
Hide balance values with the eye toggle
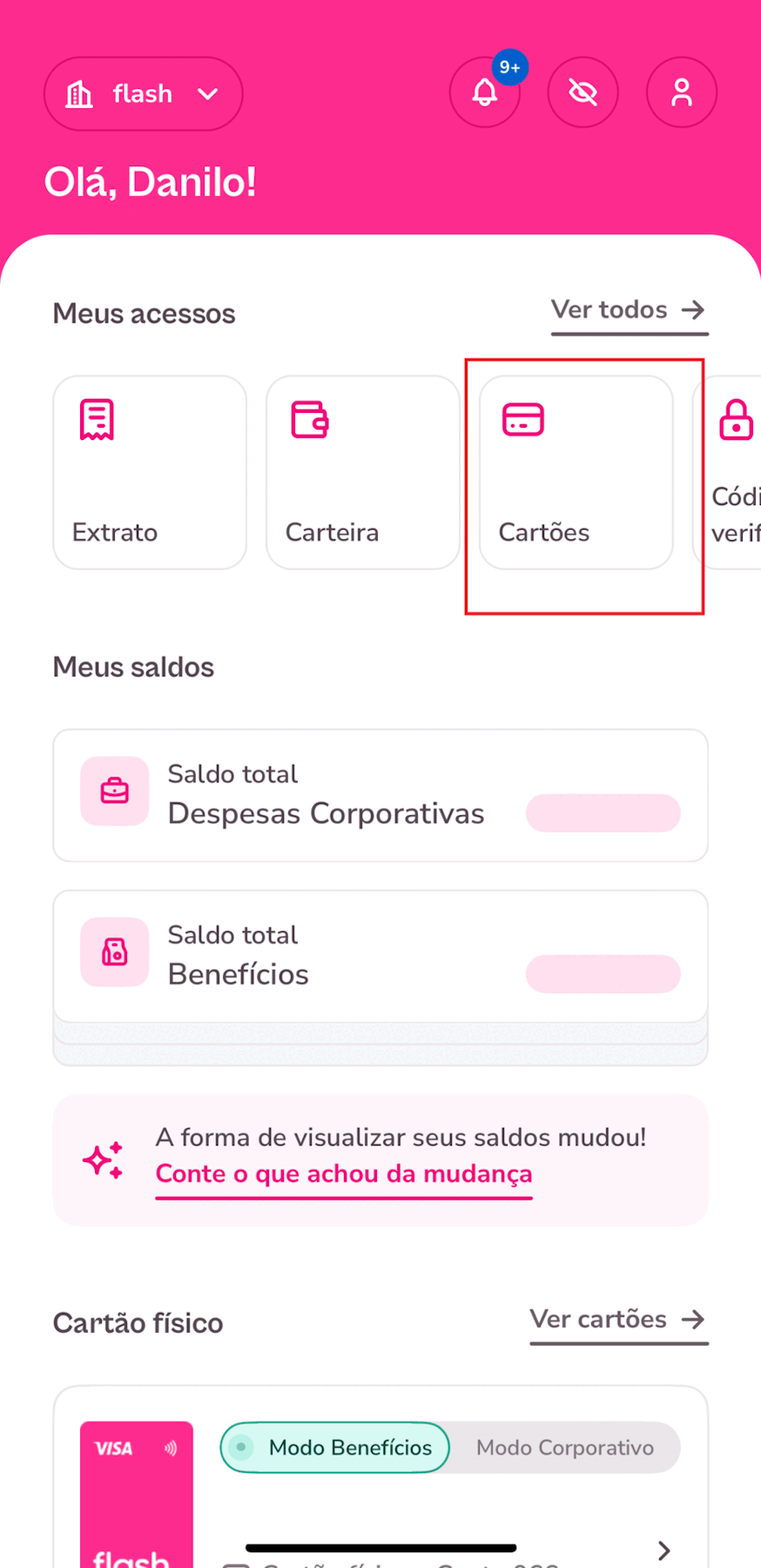point(583,91)
